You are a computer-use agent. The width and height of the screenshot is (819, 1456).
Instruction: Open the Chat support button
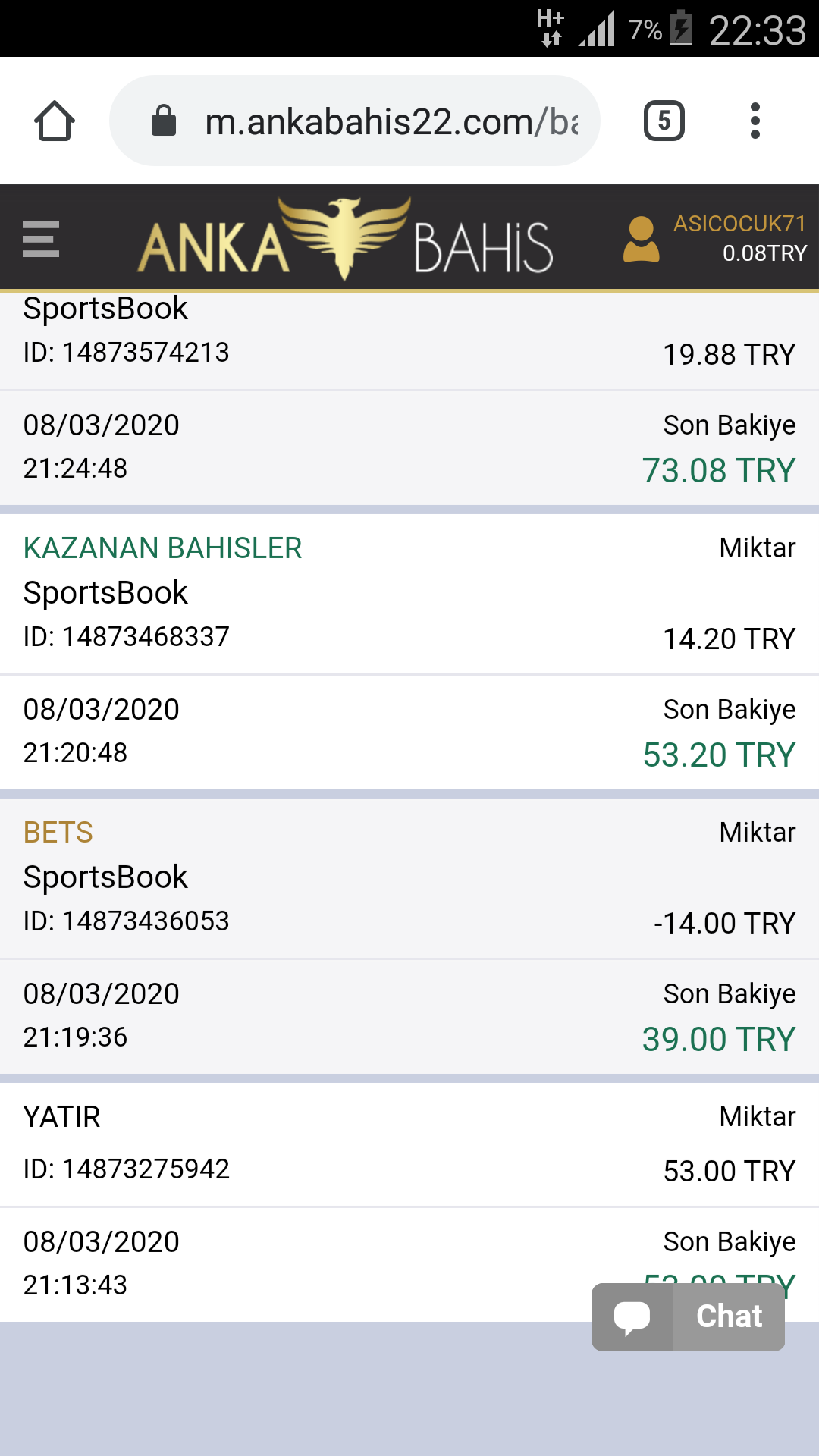coord(688,1316)
